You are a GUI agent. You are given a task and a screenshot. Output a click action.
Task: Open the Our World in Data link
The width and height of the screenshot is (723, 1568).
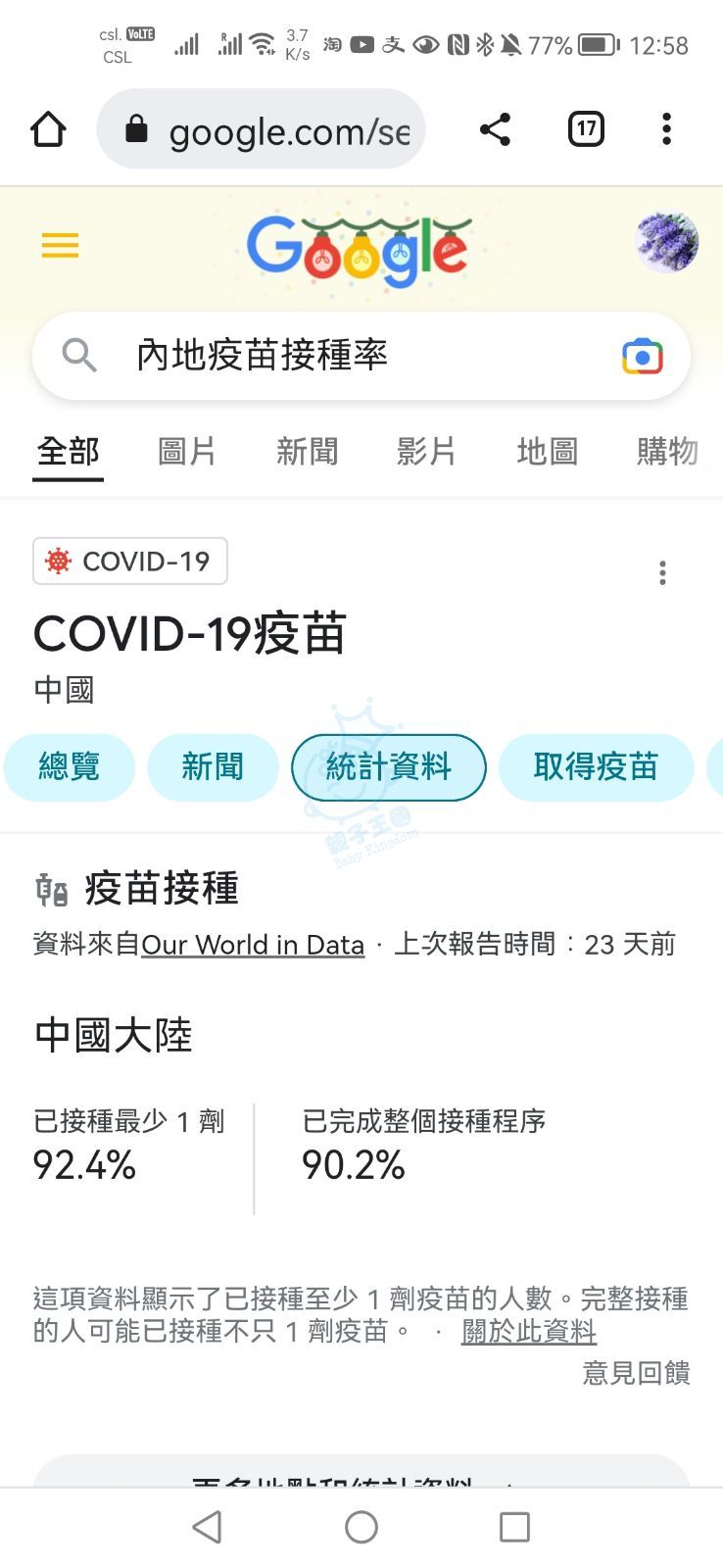tap(253, 945)
